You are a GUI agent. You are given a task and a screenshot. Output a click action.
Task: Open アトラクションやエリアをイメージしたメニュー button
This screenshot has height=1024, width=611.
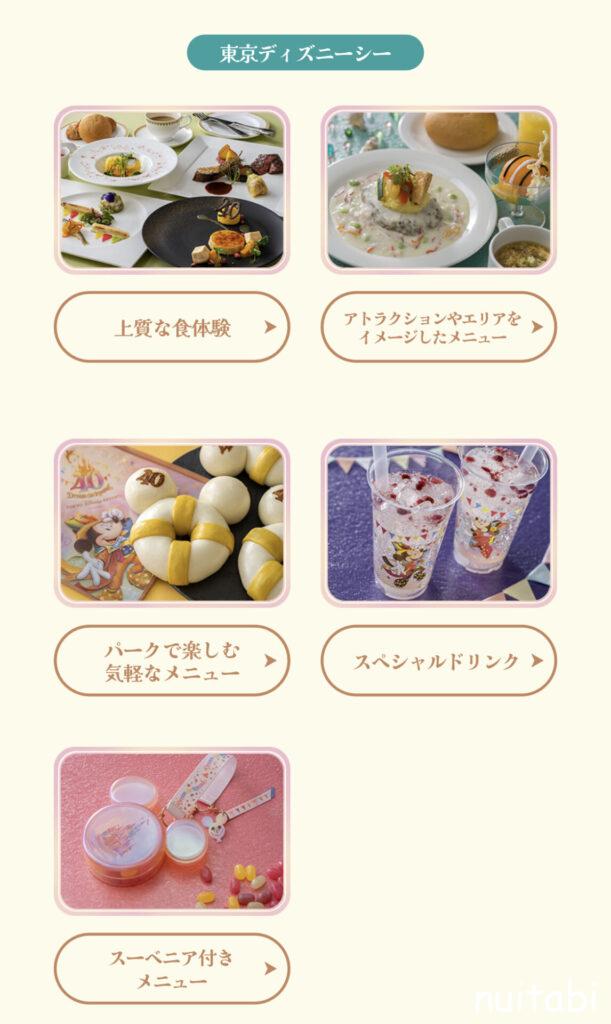(438, 327)
